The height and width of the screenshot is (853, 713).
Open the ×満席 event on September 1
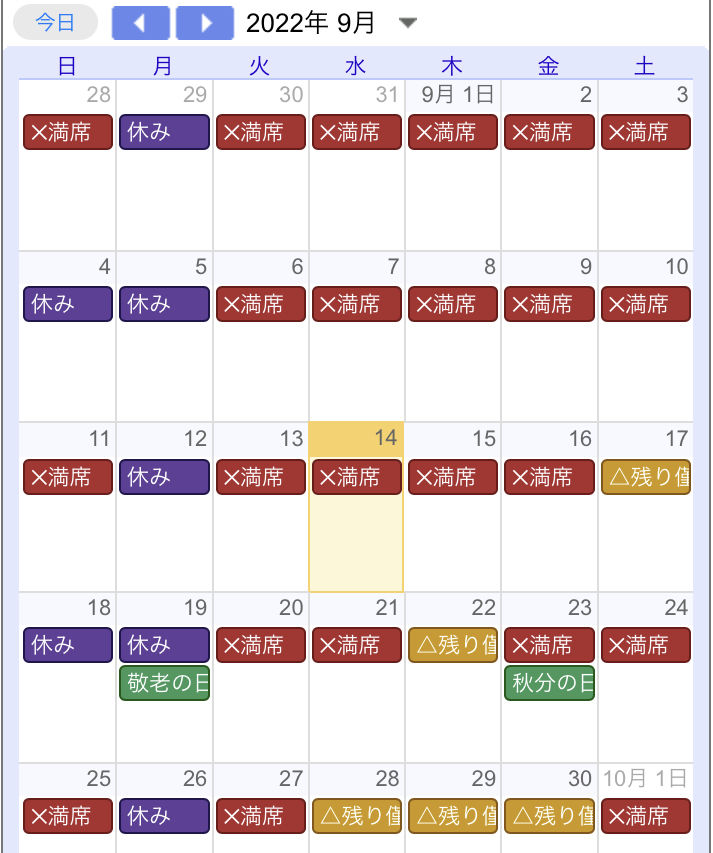point(453,132)
